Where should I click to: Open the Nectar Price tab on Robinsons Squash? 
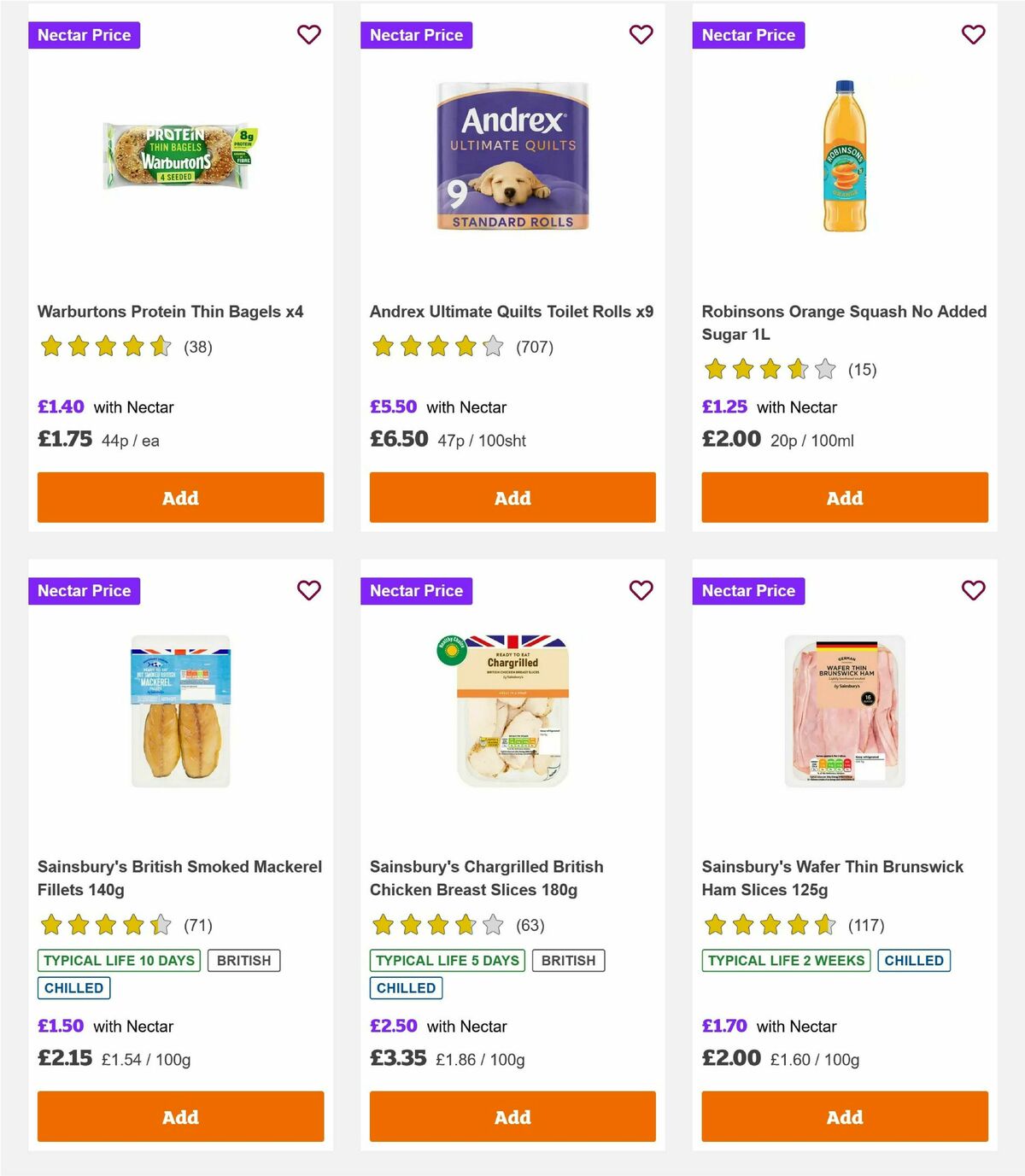coord(749,35)
